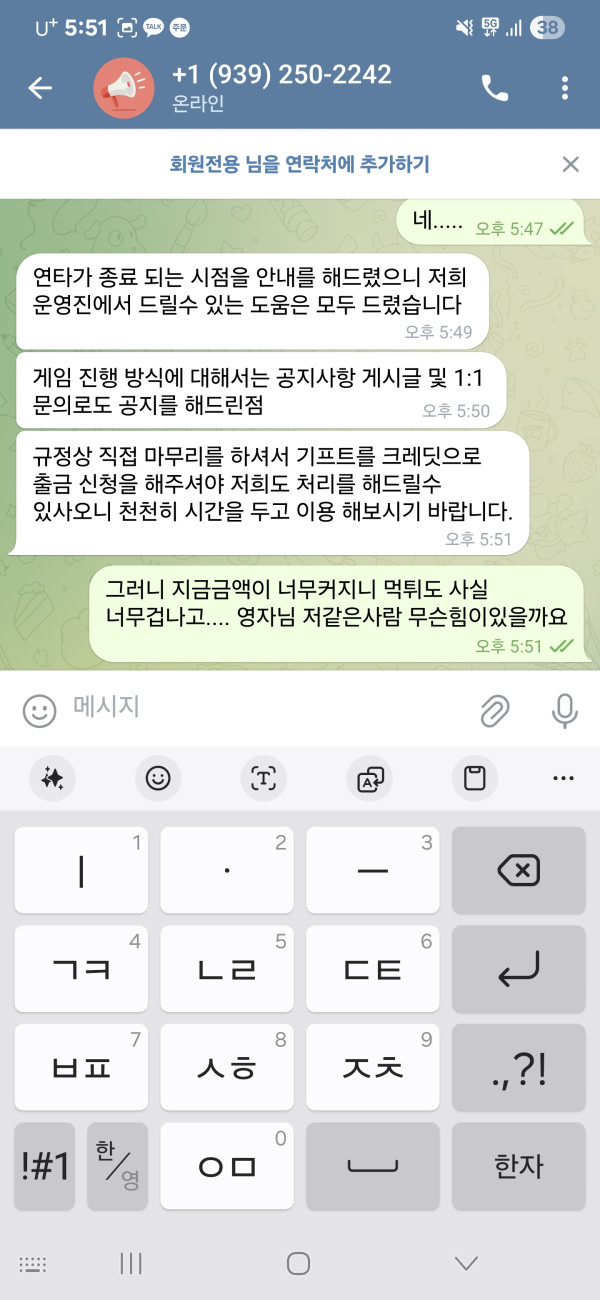Open the keyboard AI sparkle tool
Screen dimensions: 600x1300
52,778
